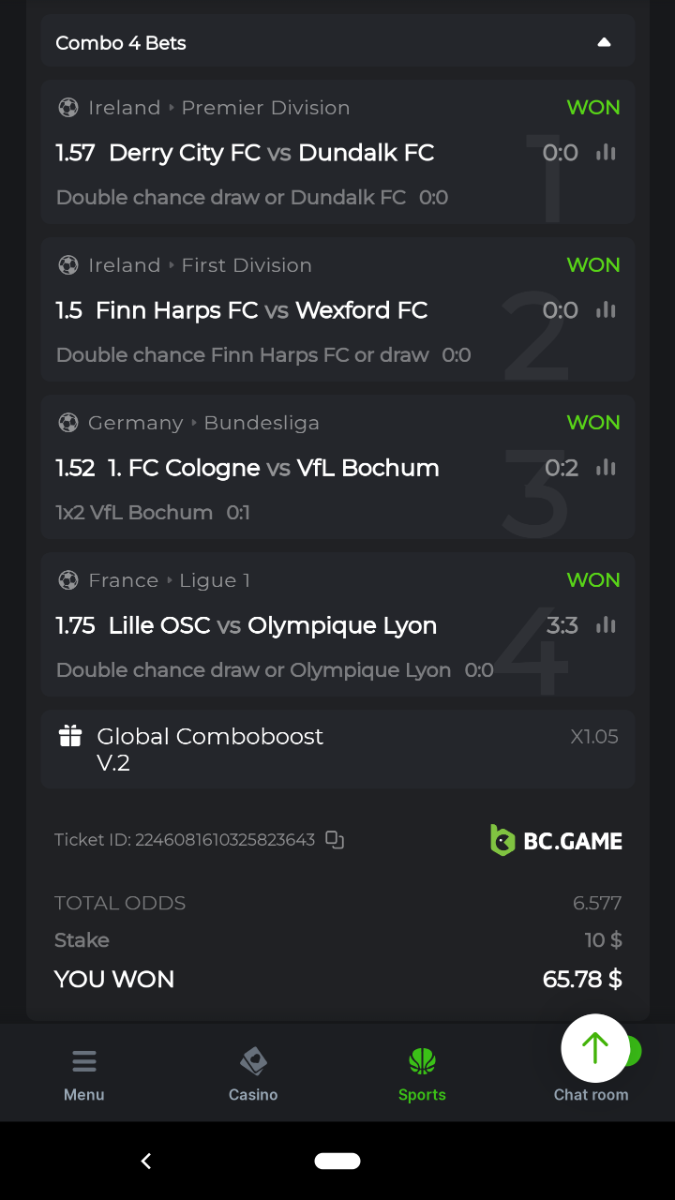Go back with the system back arrow
The image size is (675, 1200).
[146, 1161]
